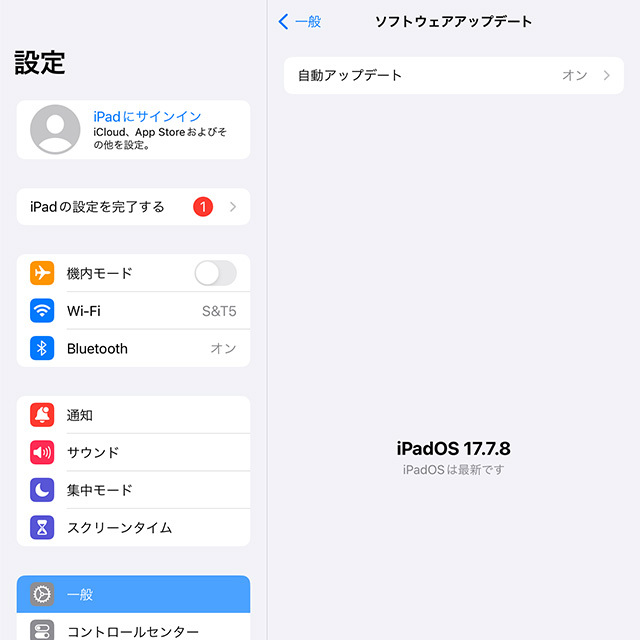Open 集中モード settings
Viewport: 640px width, 640px height.
[x=133, y=490]
